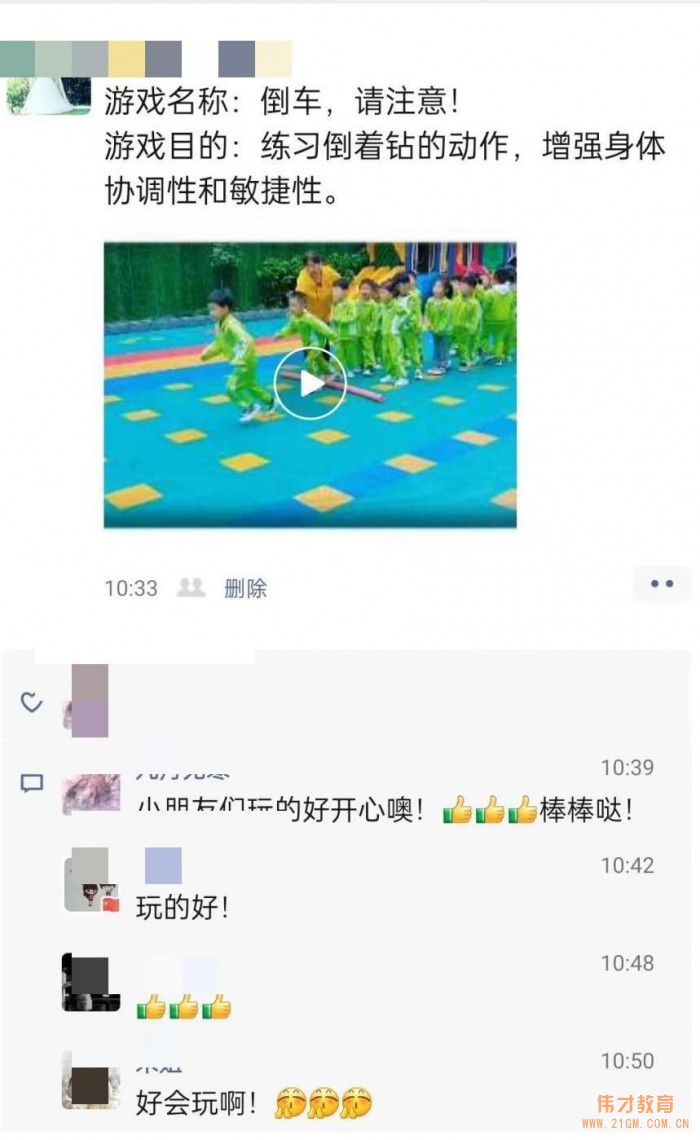Open the poster's avatar beside the post
The width and height of the screenshot is (700, 1140).
(50, 96)
